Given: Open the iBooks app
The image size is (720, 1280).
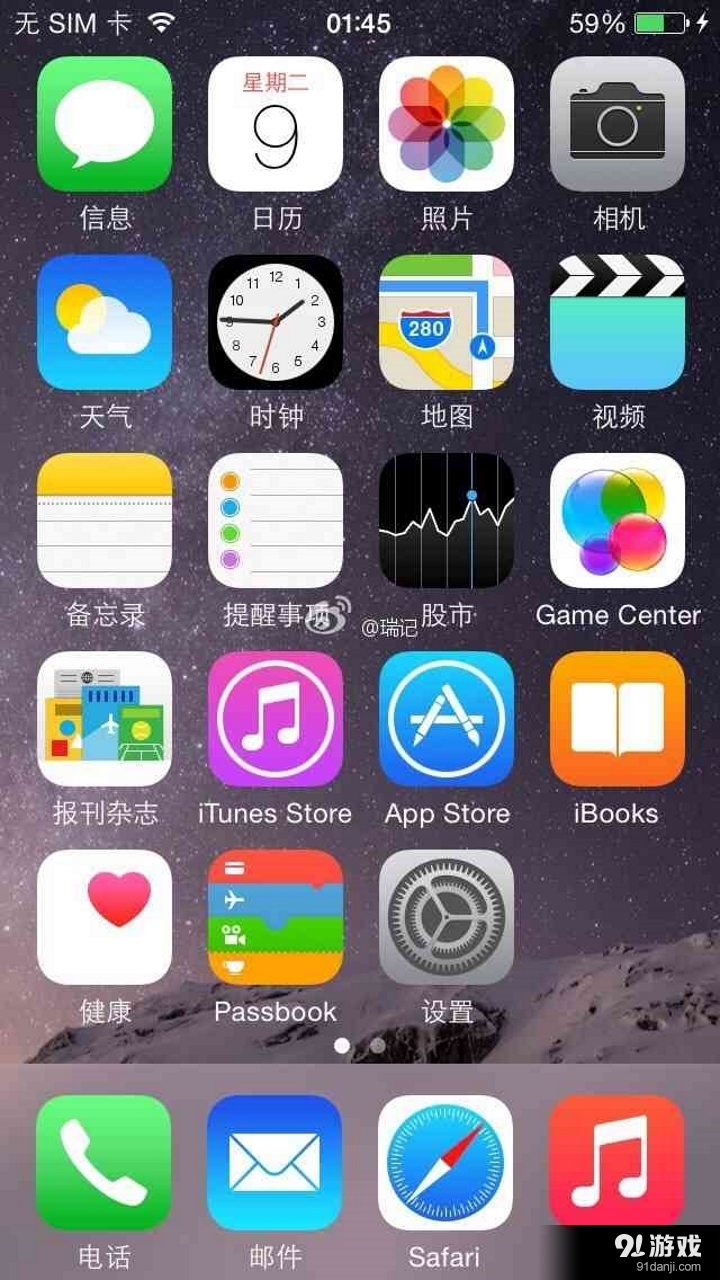Looking at the screenshot, I should (618, 719).
